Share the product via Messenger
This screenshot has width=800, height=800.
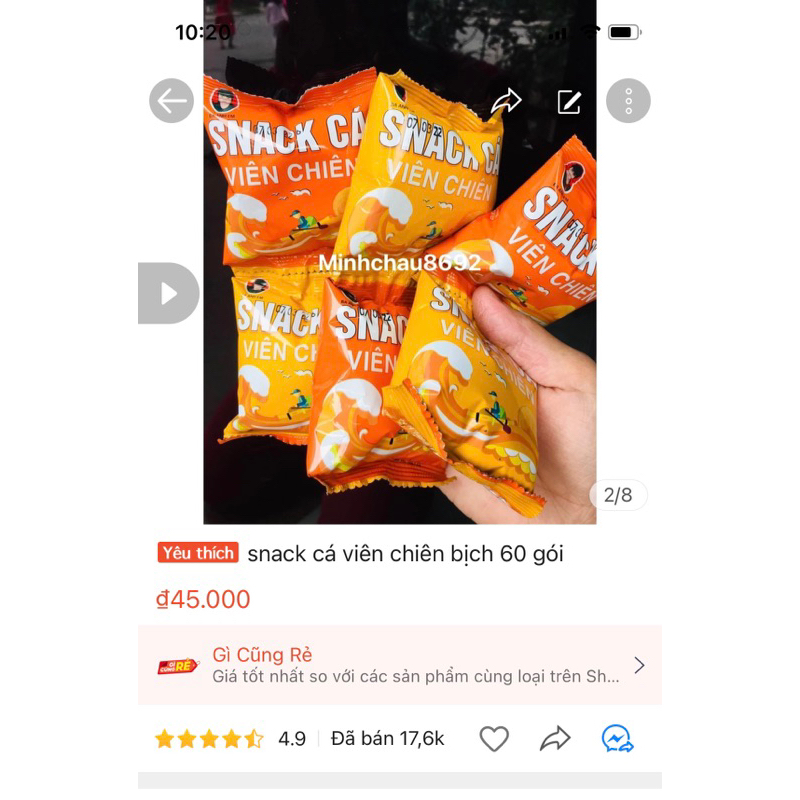point(617,739)
